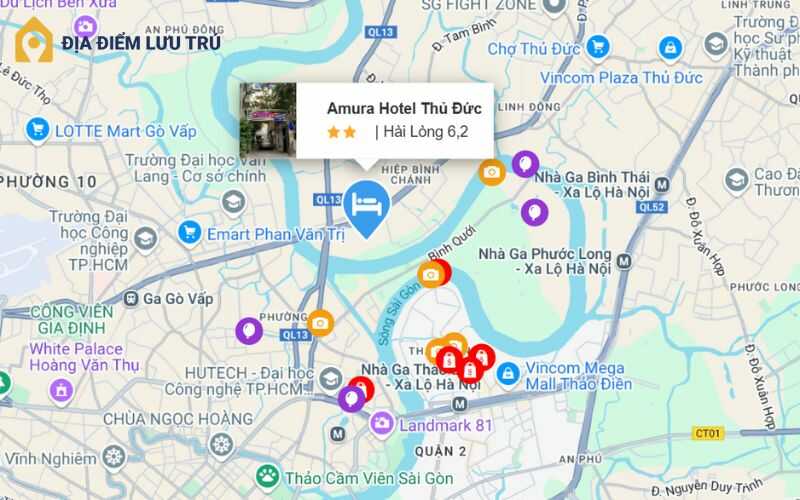Select Trường Đại học Văn Lang marker
The image size is (800, 500).
(233, 203)
